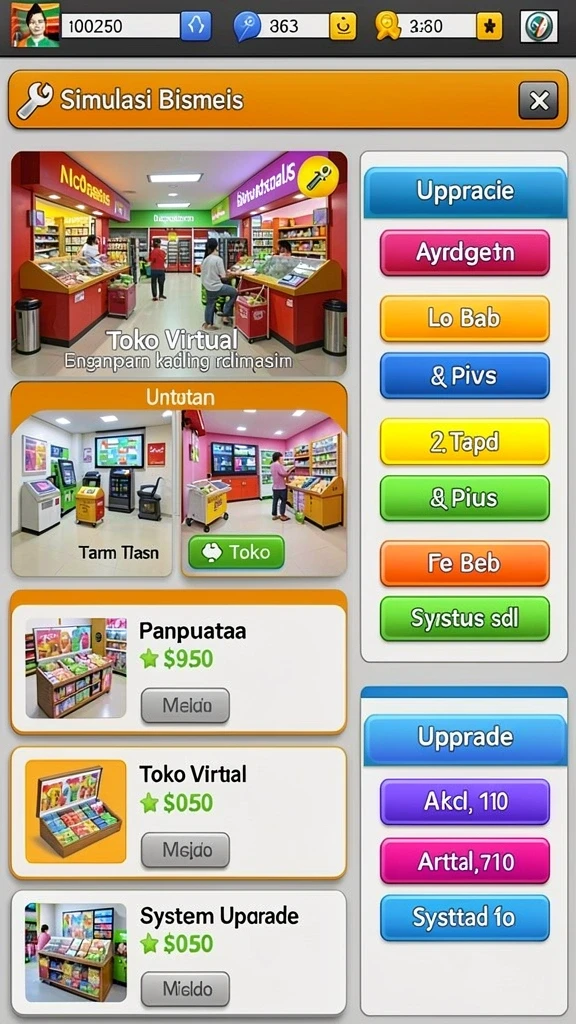
Task: Open the round icon at top right corner
Action: point(539,26)
